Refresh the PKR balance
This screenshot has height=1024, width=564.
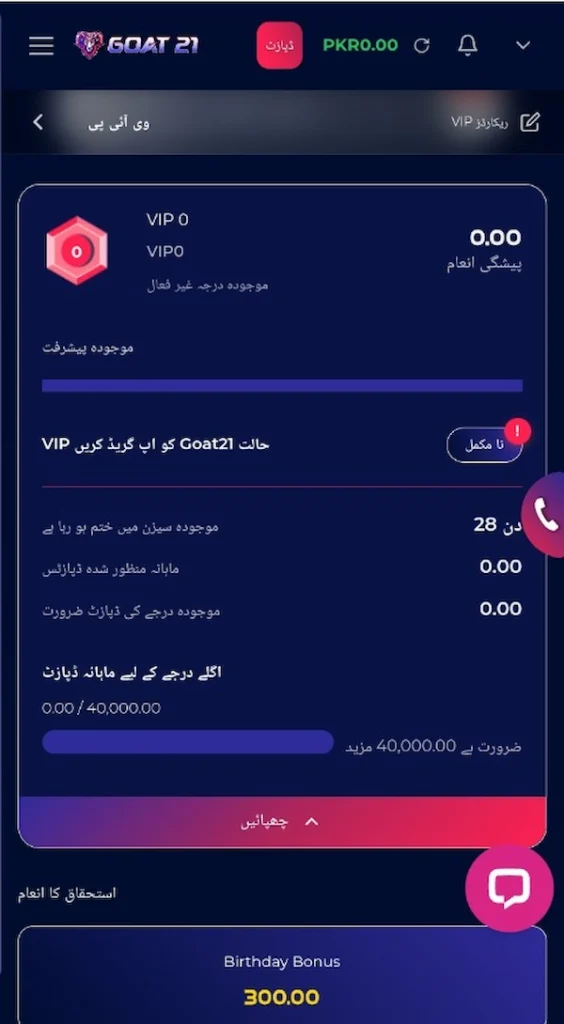[422, 45]
